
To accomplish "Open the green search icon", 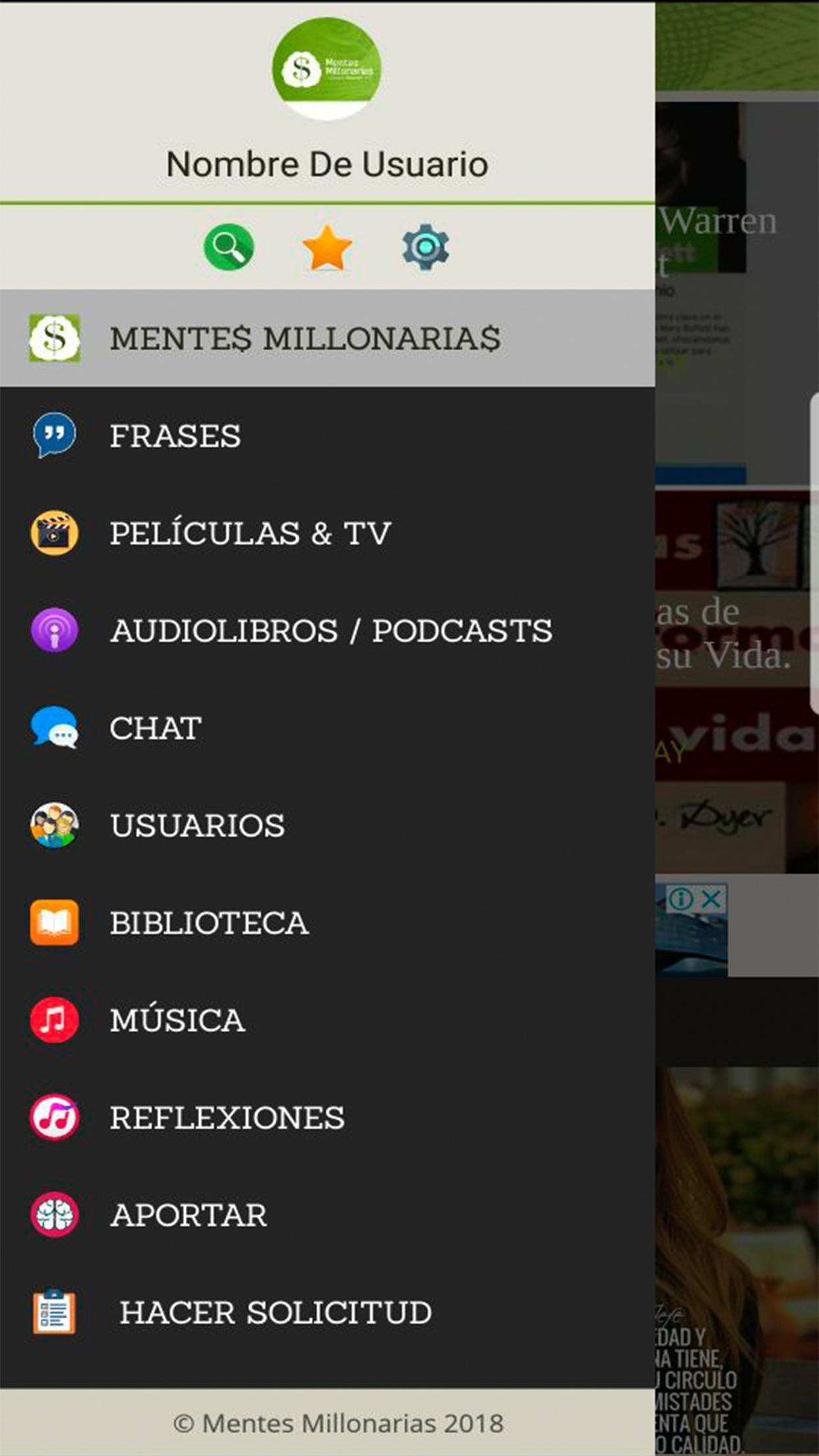I will pyautogui.click(x=229, y=247).
